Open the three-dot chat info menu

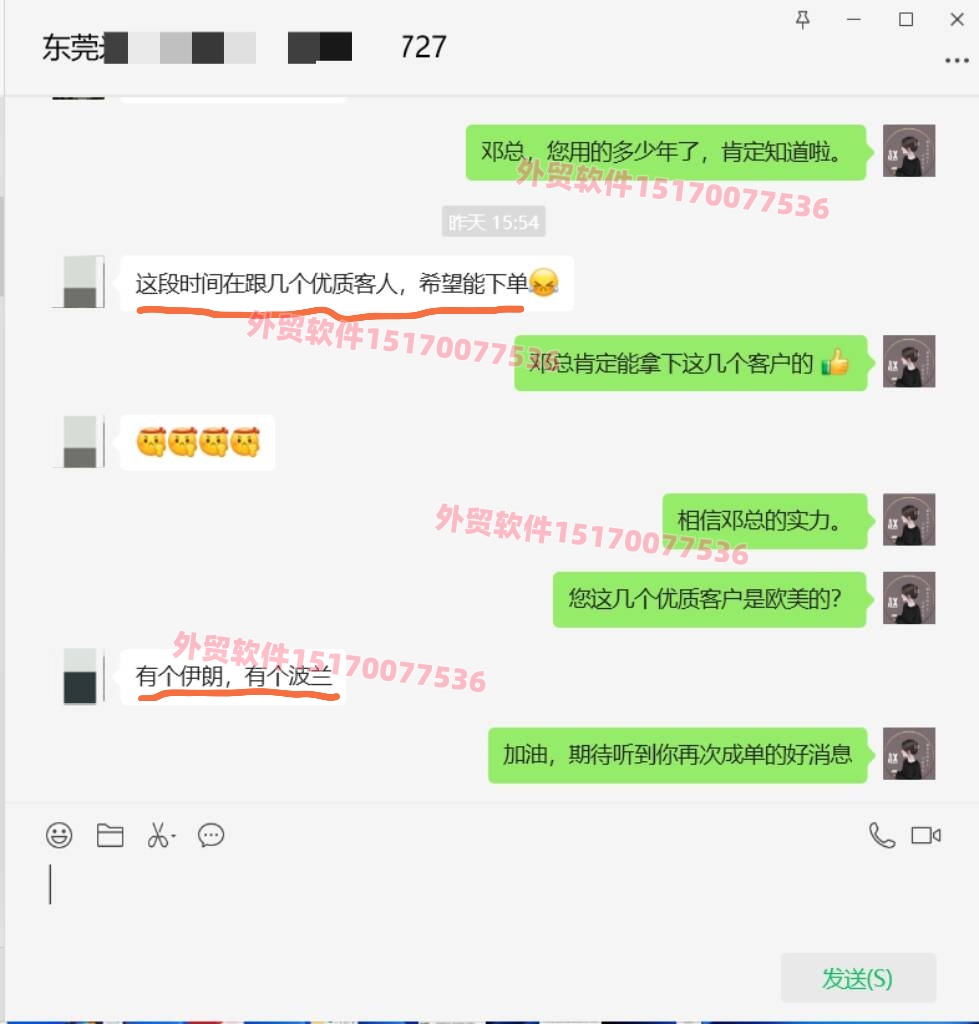click(x=956, y=60)
